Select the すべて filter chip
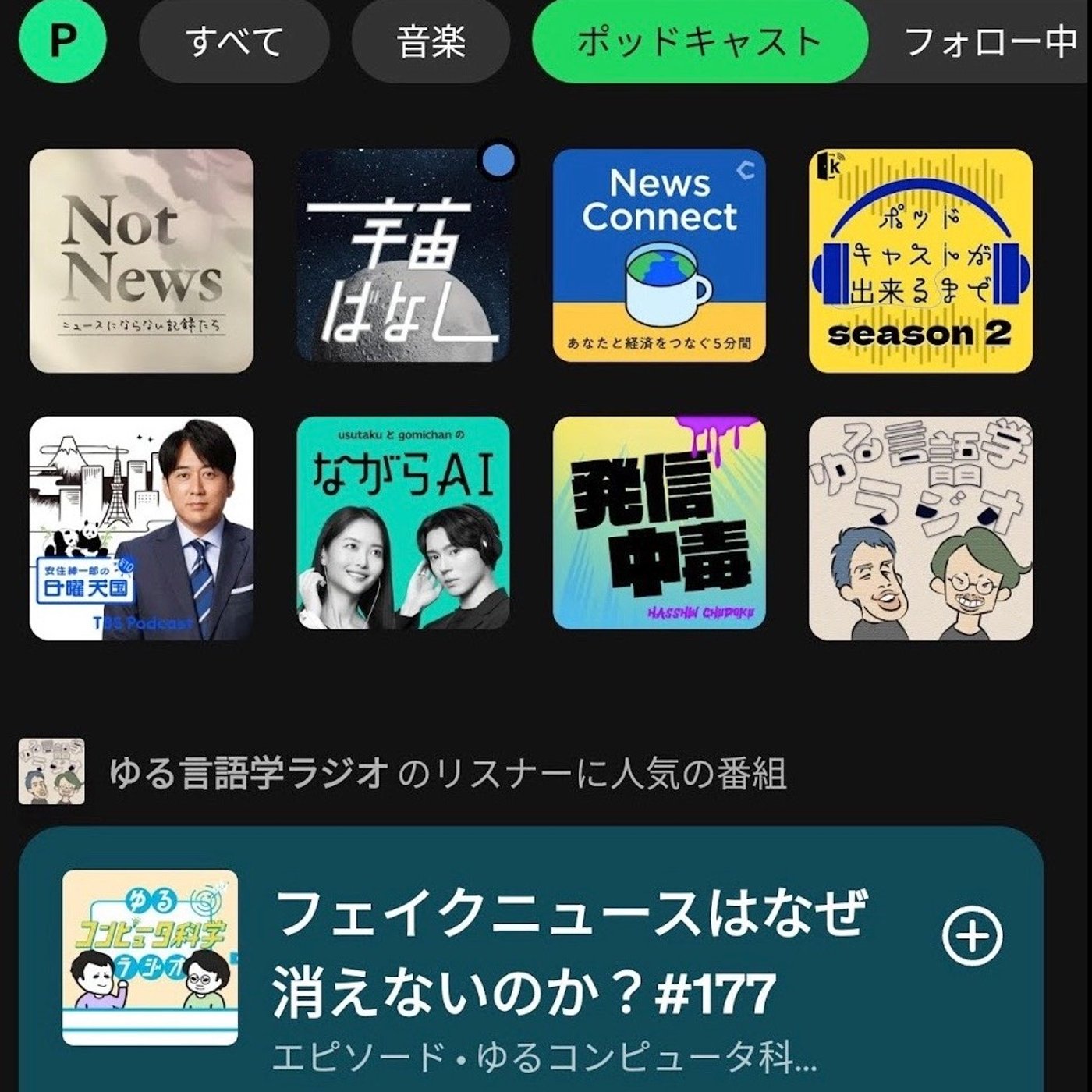Image resolution: width=1092 pixels, height=1092 pixels. [x=235, y=42]
